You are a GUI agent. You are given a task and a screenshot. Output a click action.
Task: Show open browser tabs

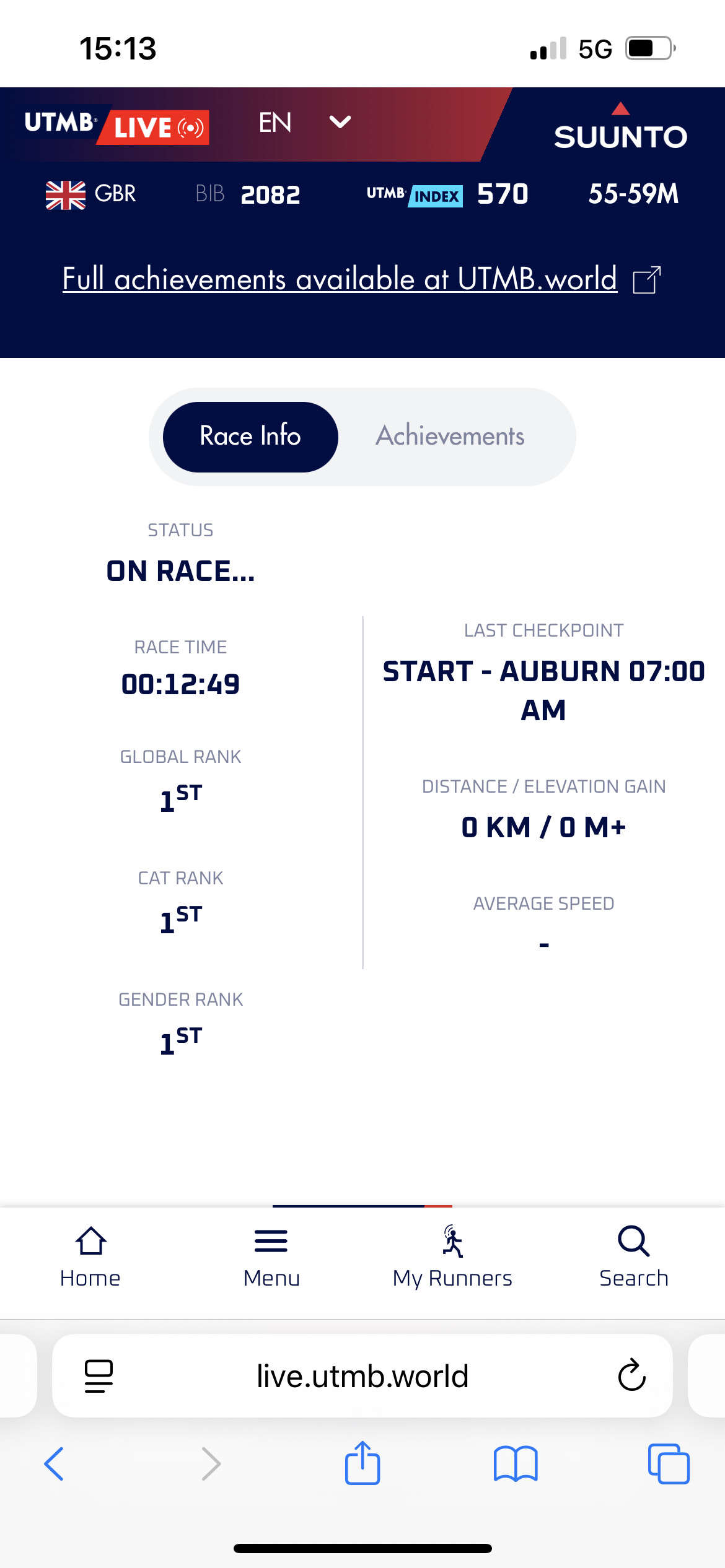point(669,1464)
